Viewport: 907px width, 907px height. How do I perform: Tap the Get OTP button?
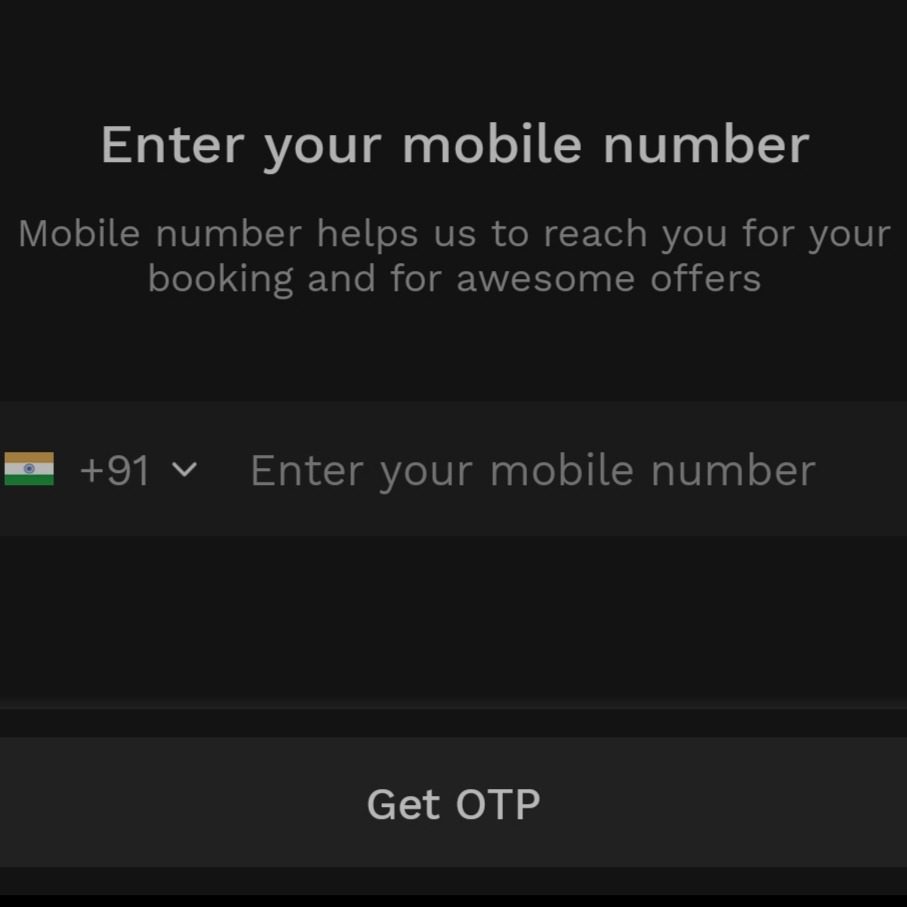tap(453, 804)
